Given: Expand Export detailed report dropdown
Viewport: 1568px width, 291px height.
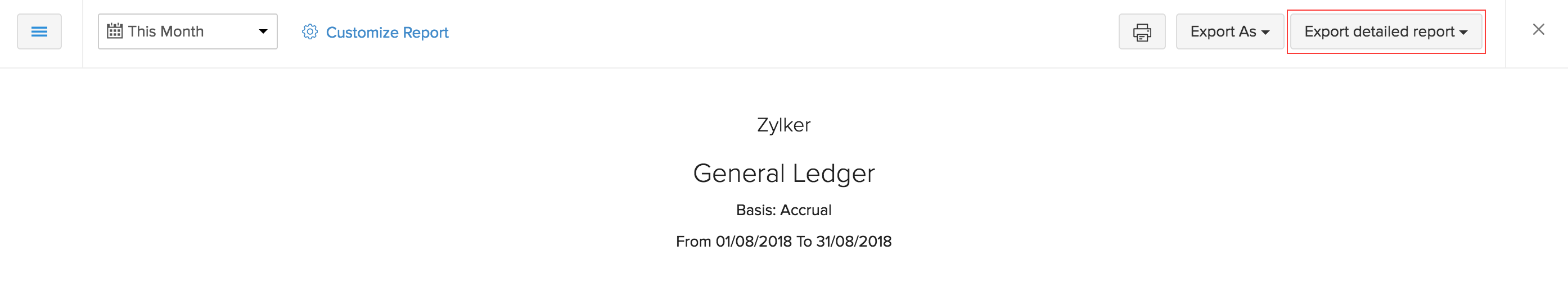Looking at the screenshot, I should click(1385, 31).
